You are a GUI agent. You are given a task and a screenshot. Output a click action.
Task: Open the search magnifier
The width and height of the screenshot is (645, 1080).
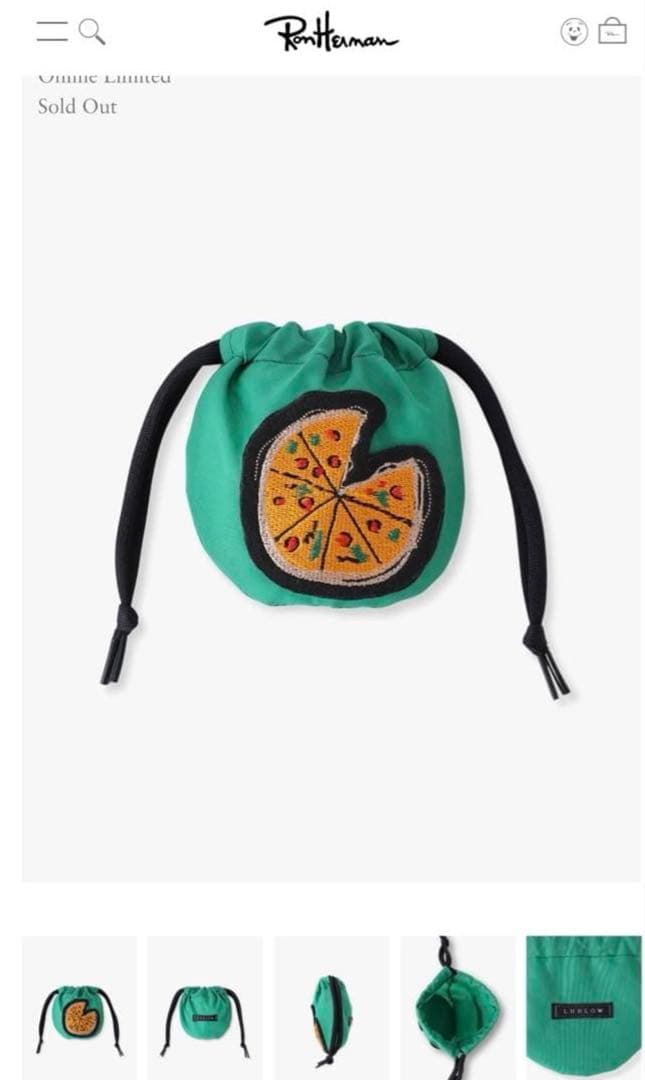(x=92, y=31)
